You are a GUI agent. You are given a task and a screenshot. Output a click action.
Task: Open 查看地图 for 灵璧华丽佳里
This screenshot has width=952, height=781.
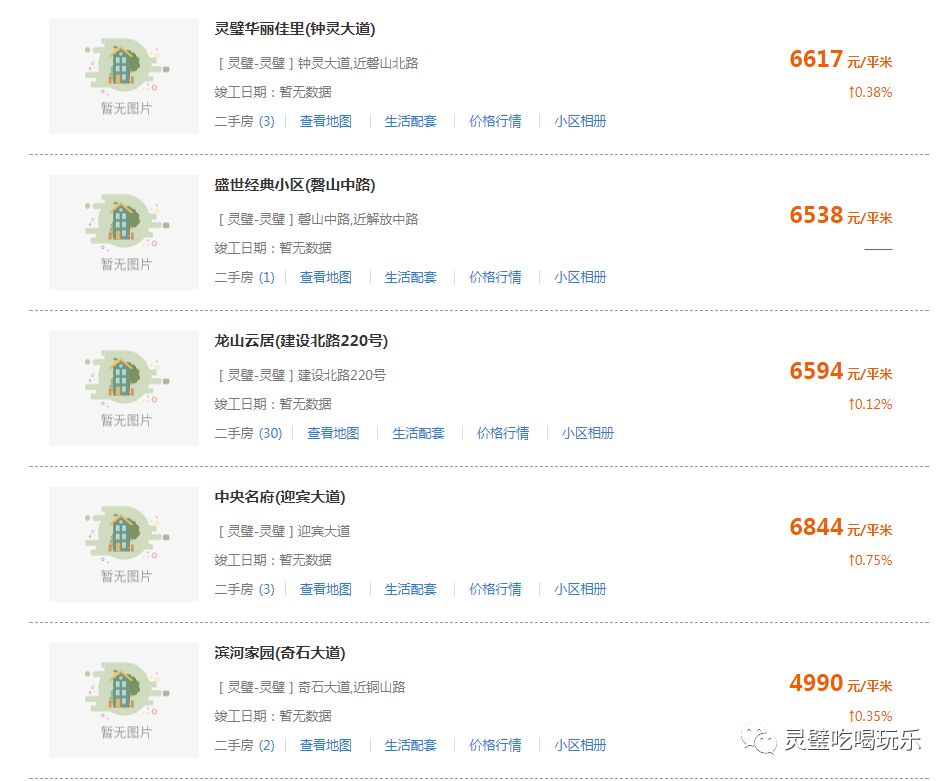click(x=325, y=121)
